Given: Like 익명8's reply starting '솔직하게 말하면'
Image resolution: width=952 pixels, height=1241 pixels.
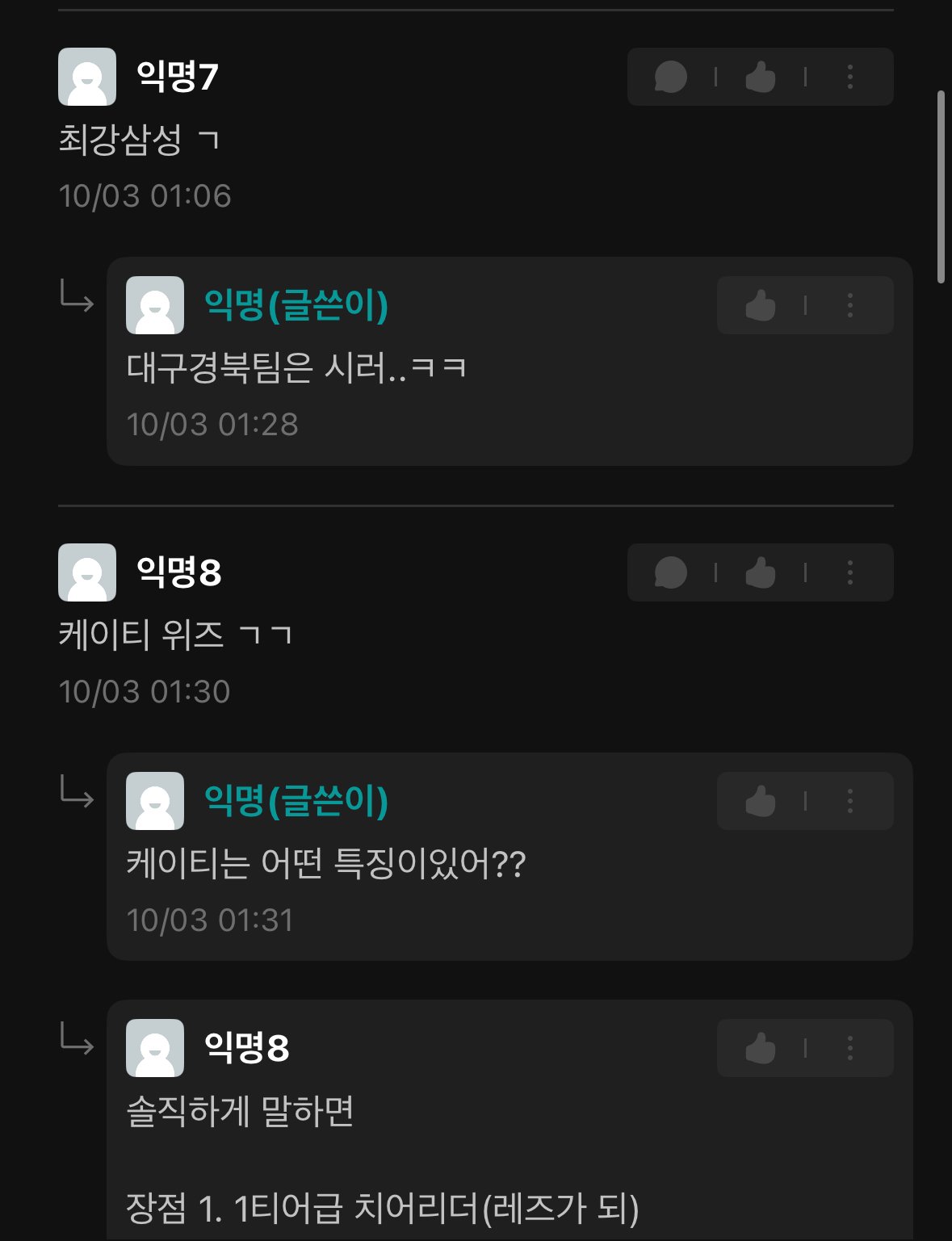Looking at the screenshot, I should pyautogui.click(x=760, y=1049).
